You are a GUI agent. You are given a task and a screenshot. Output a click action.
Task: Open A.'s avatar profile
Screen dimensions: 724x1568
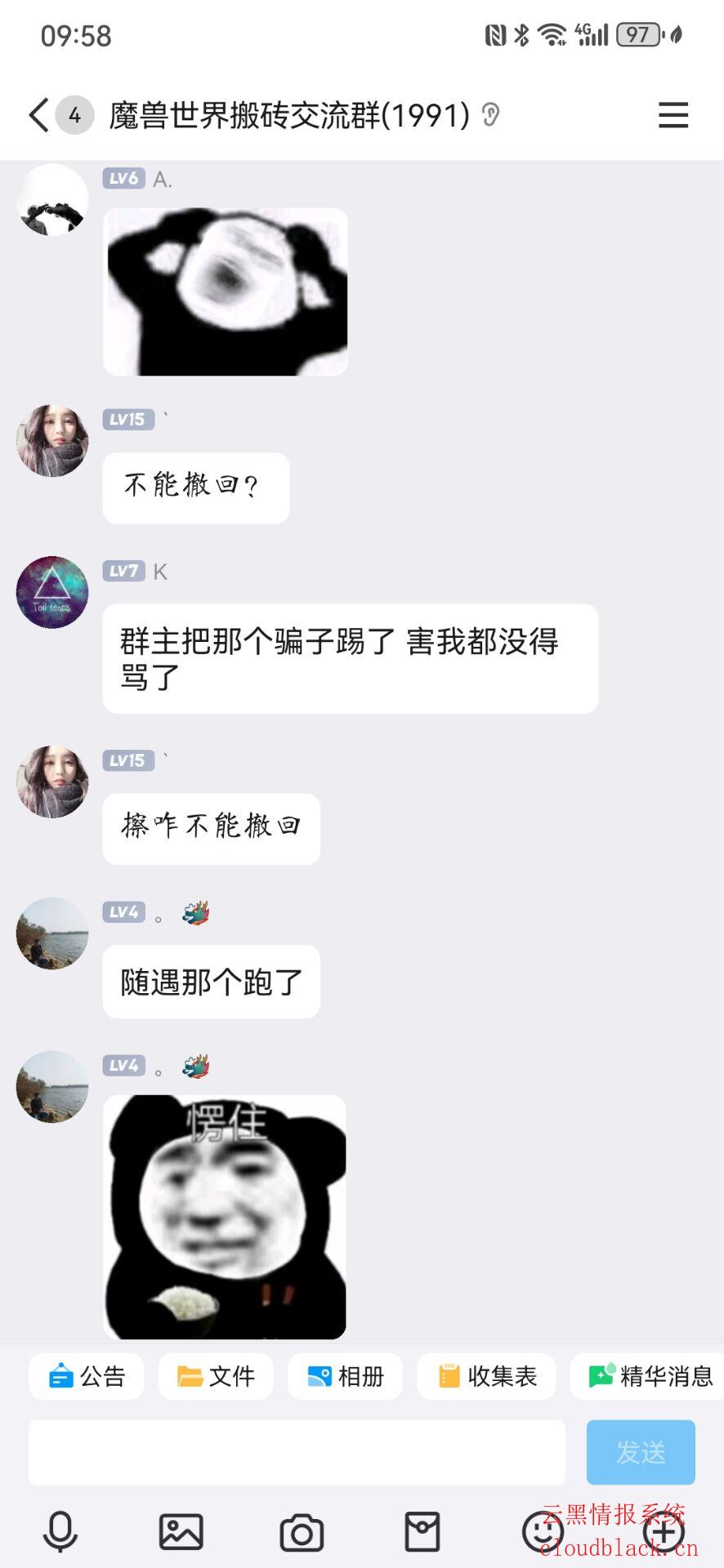[52, 200]
